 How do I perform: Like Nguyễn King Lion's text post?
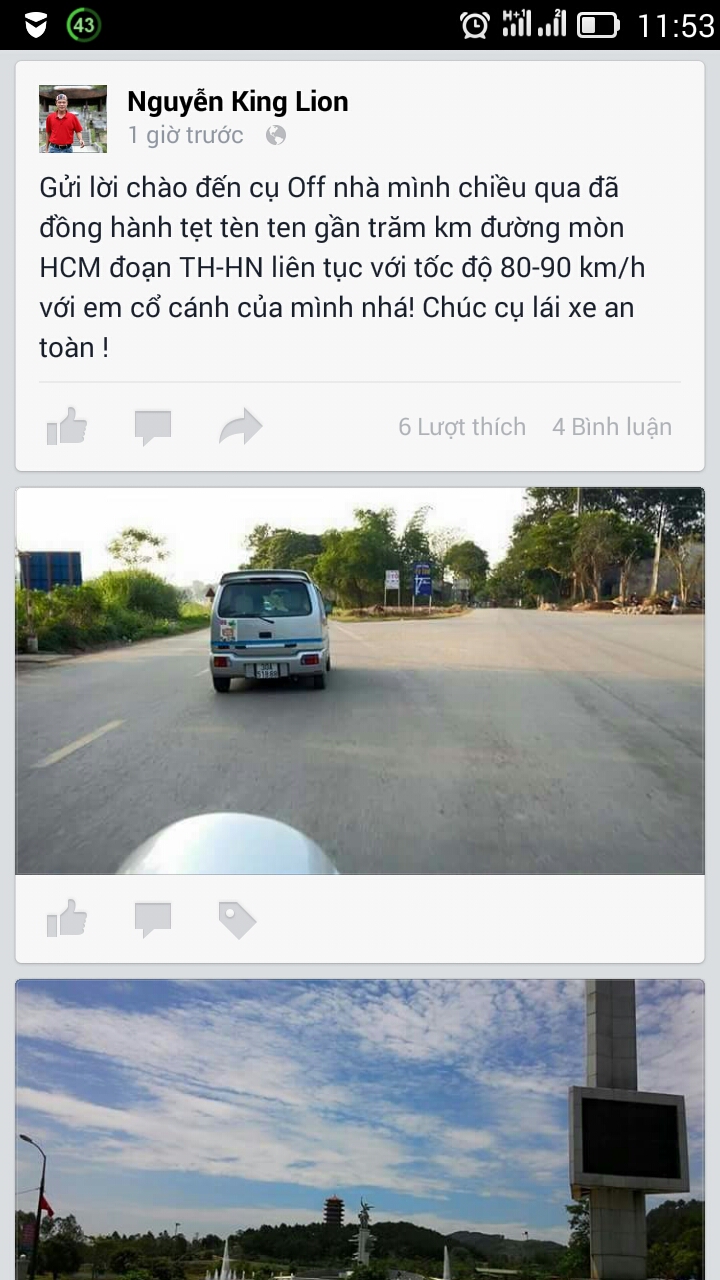click(x=67, y=426)
